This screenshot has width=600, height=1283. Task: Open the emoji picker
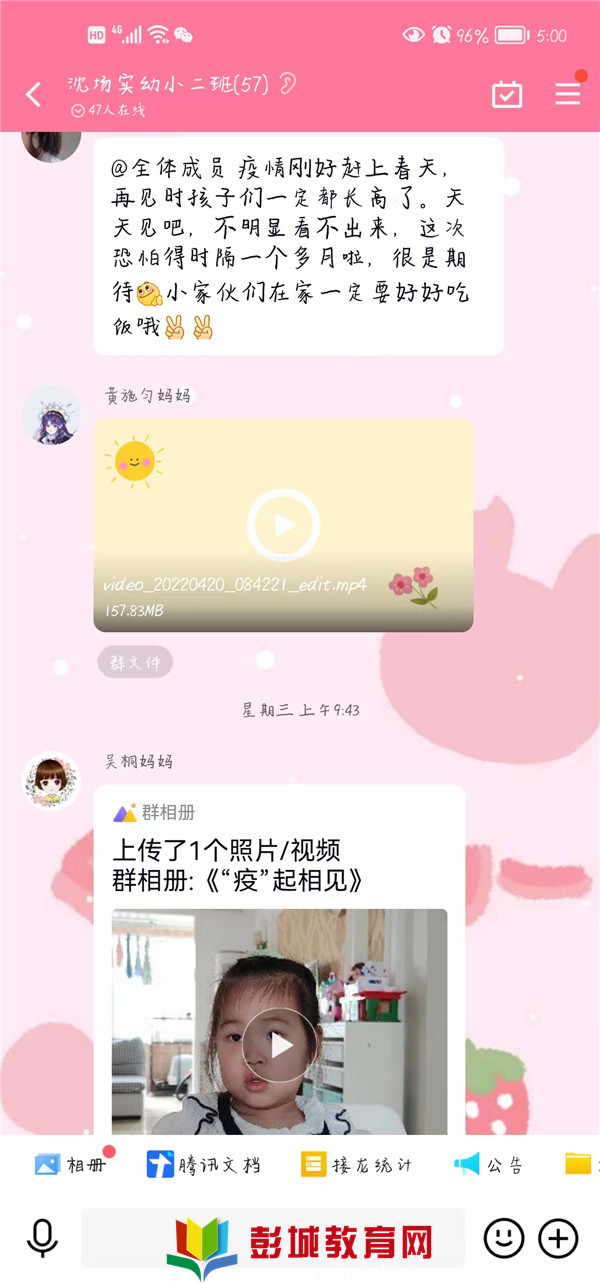(503, 1239)
